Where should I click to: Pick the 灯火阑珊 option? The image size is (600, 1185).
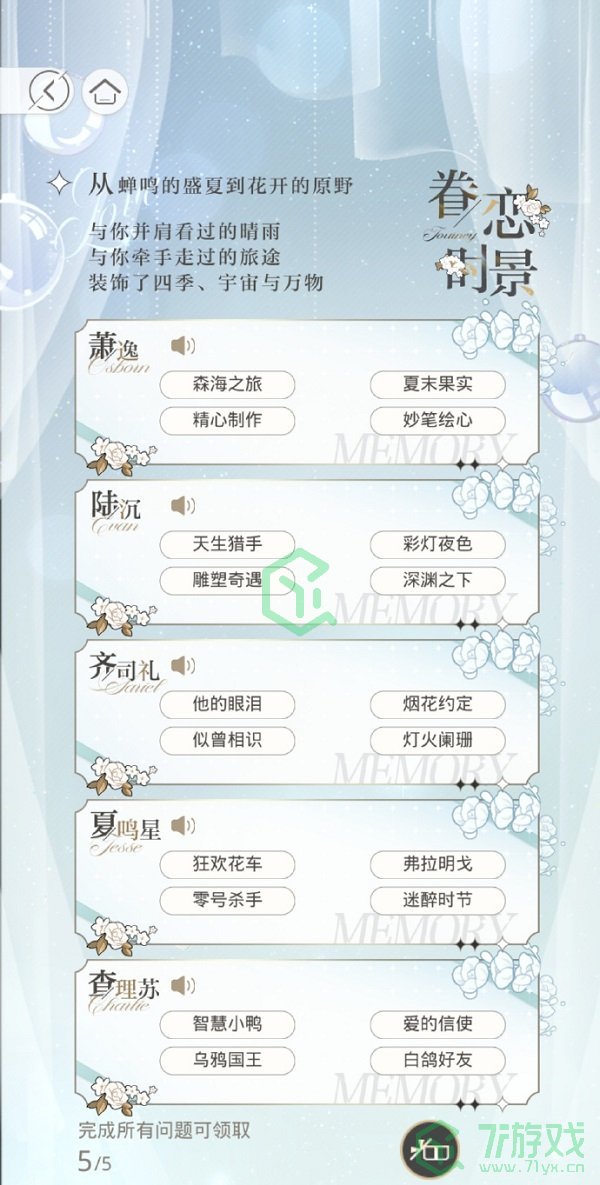(437, 740)
